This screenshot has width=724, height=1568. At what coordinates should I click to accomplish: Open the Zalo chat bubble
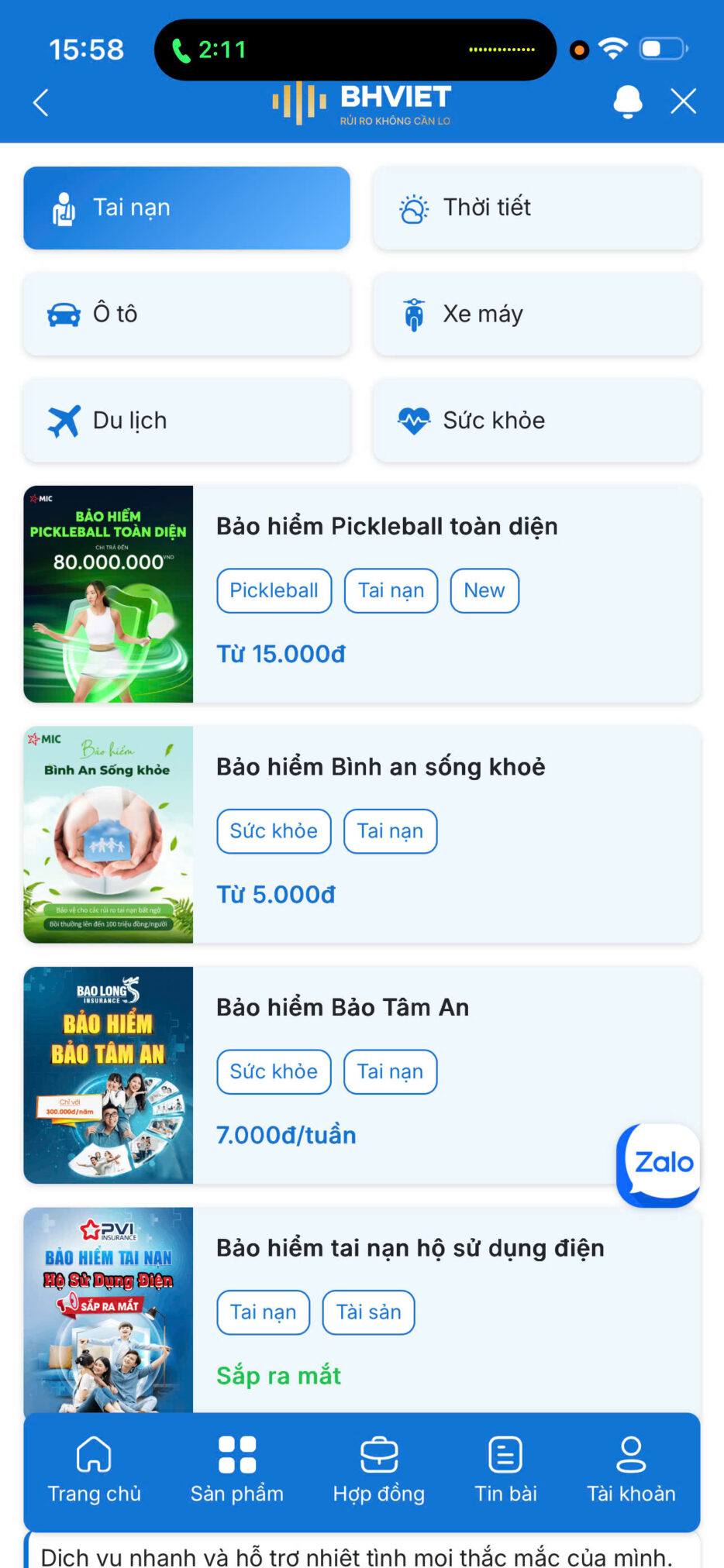(x=660, y=1163)
